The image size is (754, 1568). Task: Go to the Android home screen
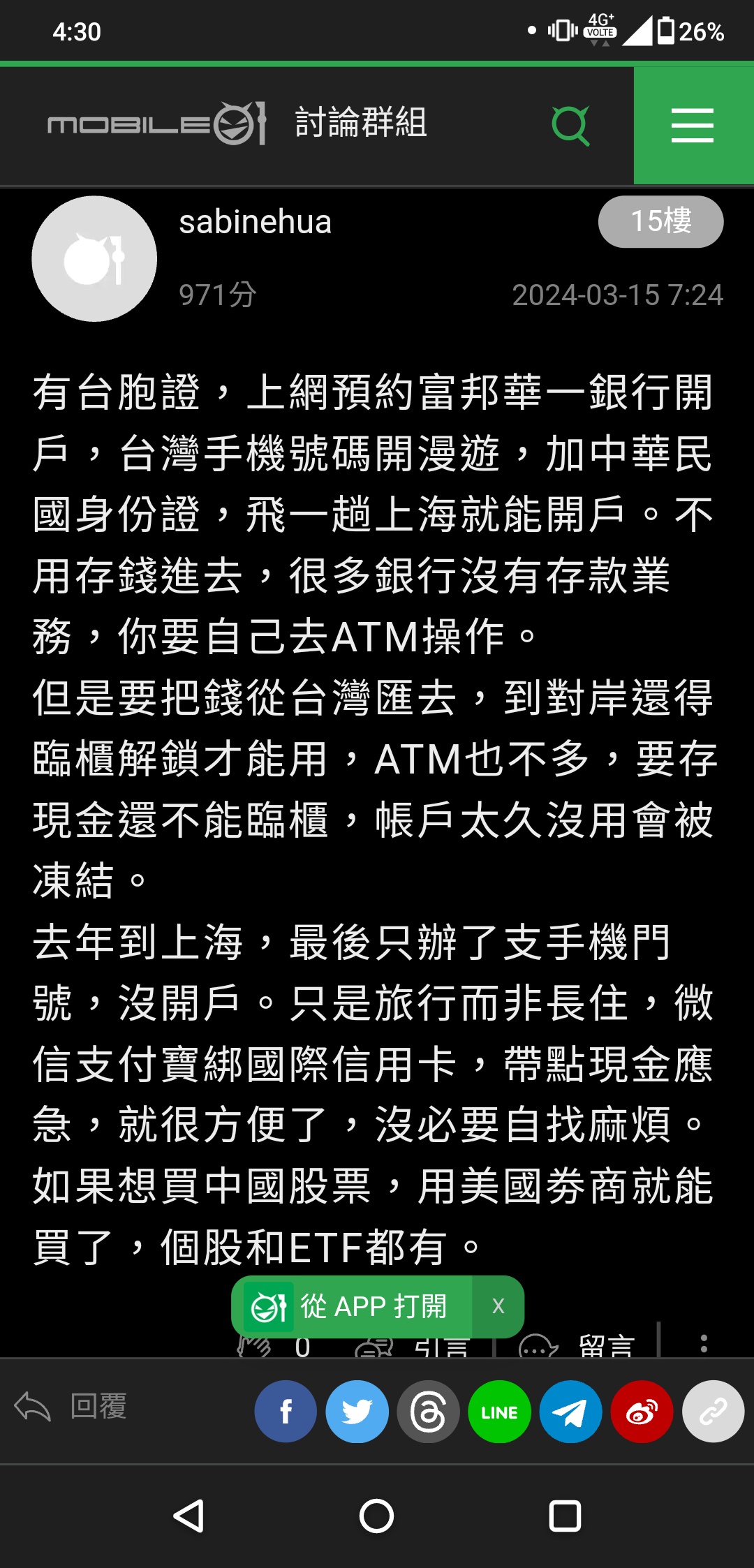[x=377, y=1516]
